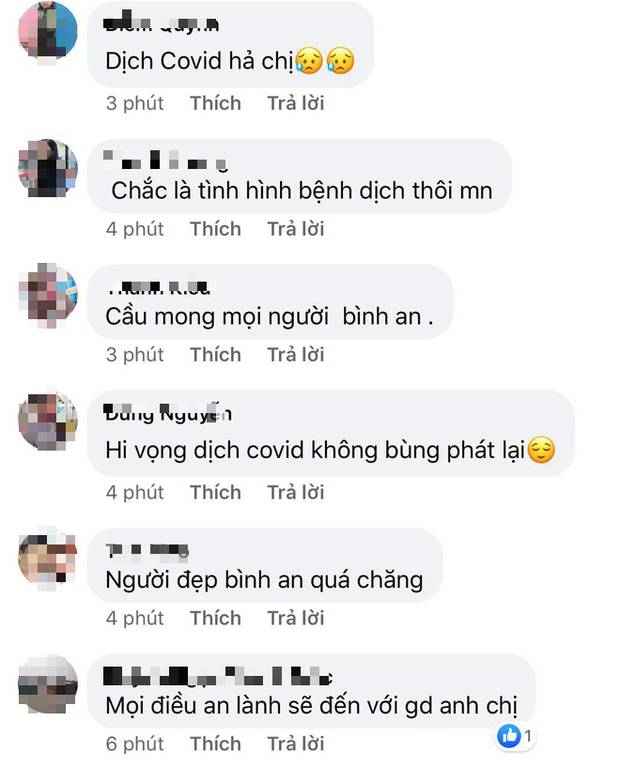
Task: Tap Trả lời under "Cầu mong mọi người bình an"
Action: coord(296,355)
